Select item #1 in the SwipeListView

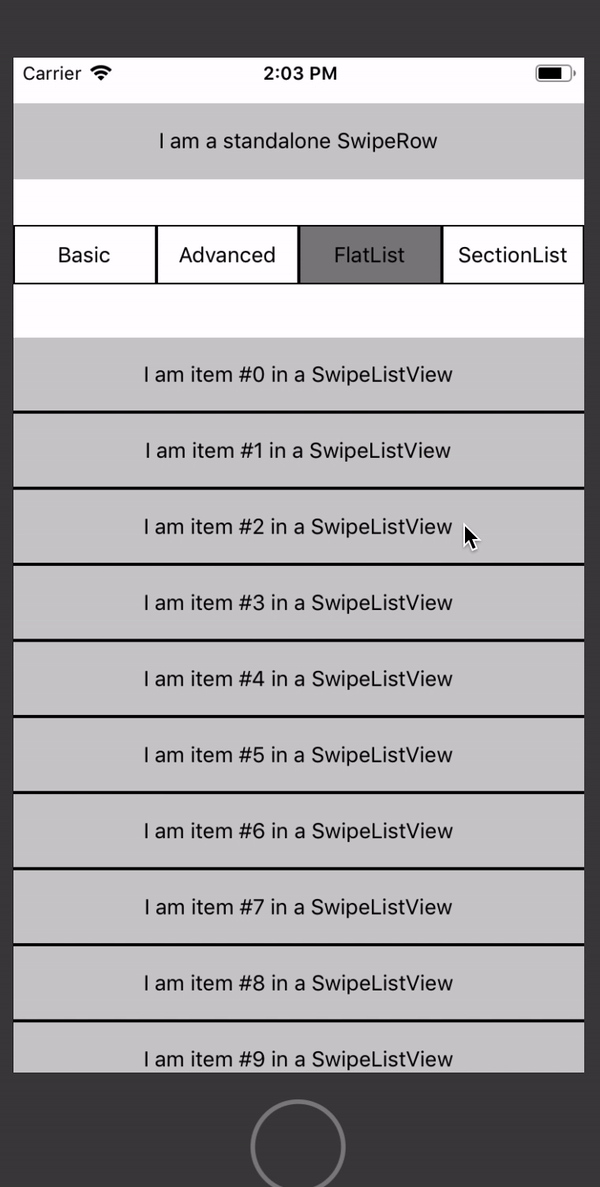(298, 451)
